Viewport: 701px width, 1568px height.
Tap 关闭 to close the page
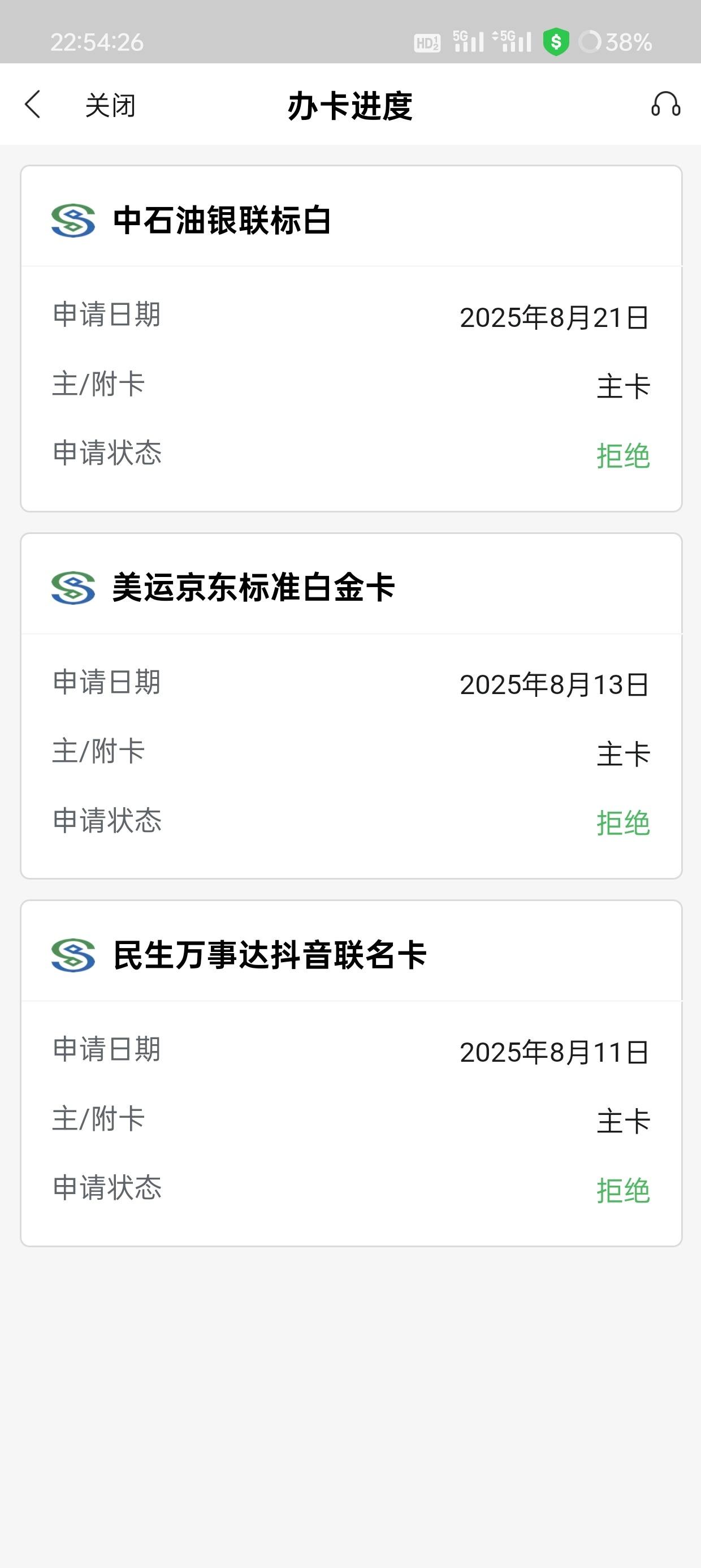(x=110, y=105)
